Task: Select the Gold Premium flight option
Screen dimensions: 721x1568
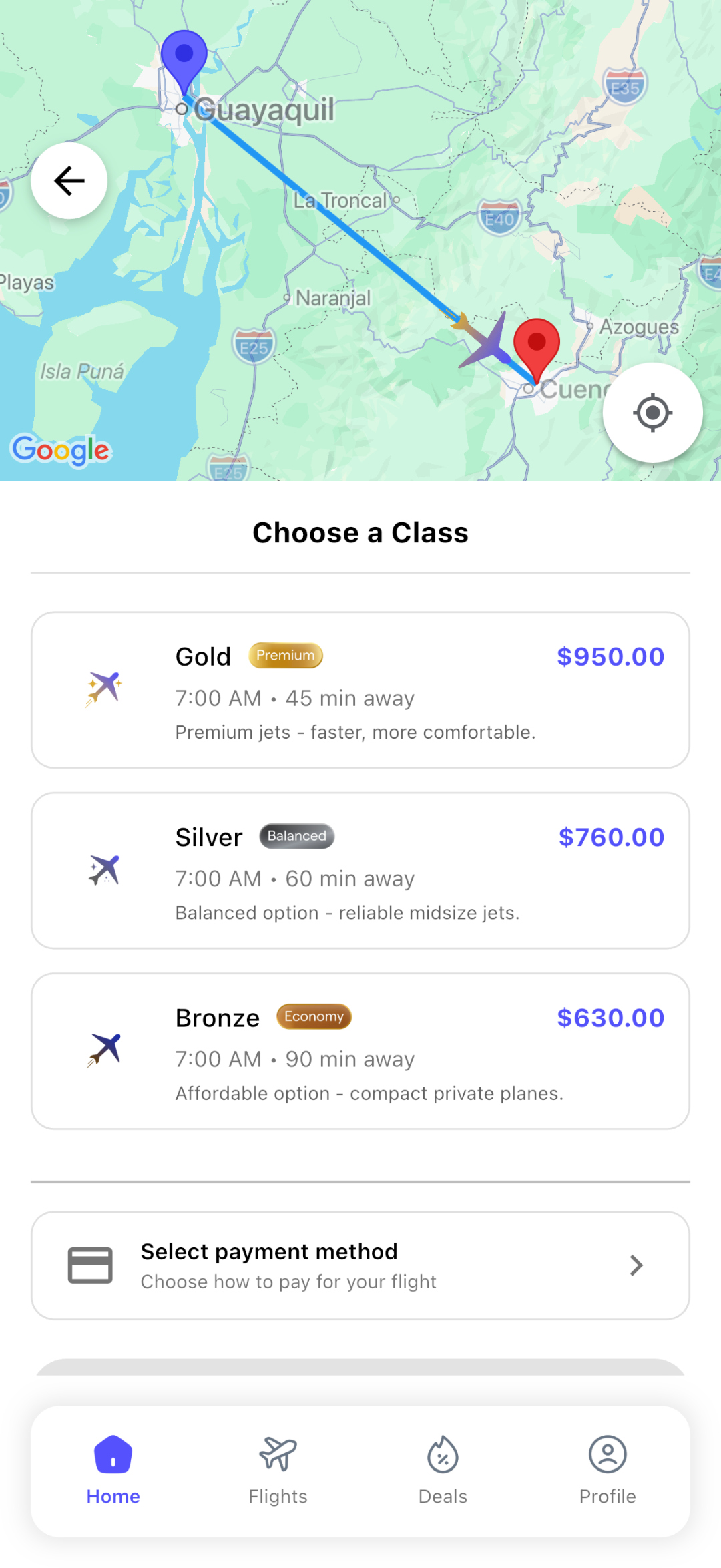Action: [360, 688]
